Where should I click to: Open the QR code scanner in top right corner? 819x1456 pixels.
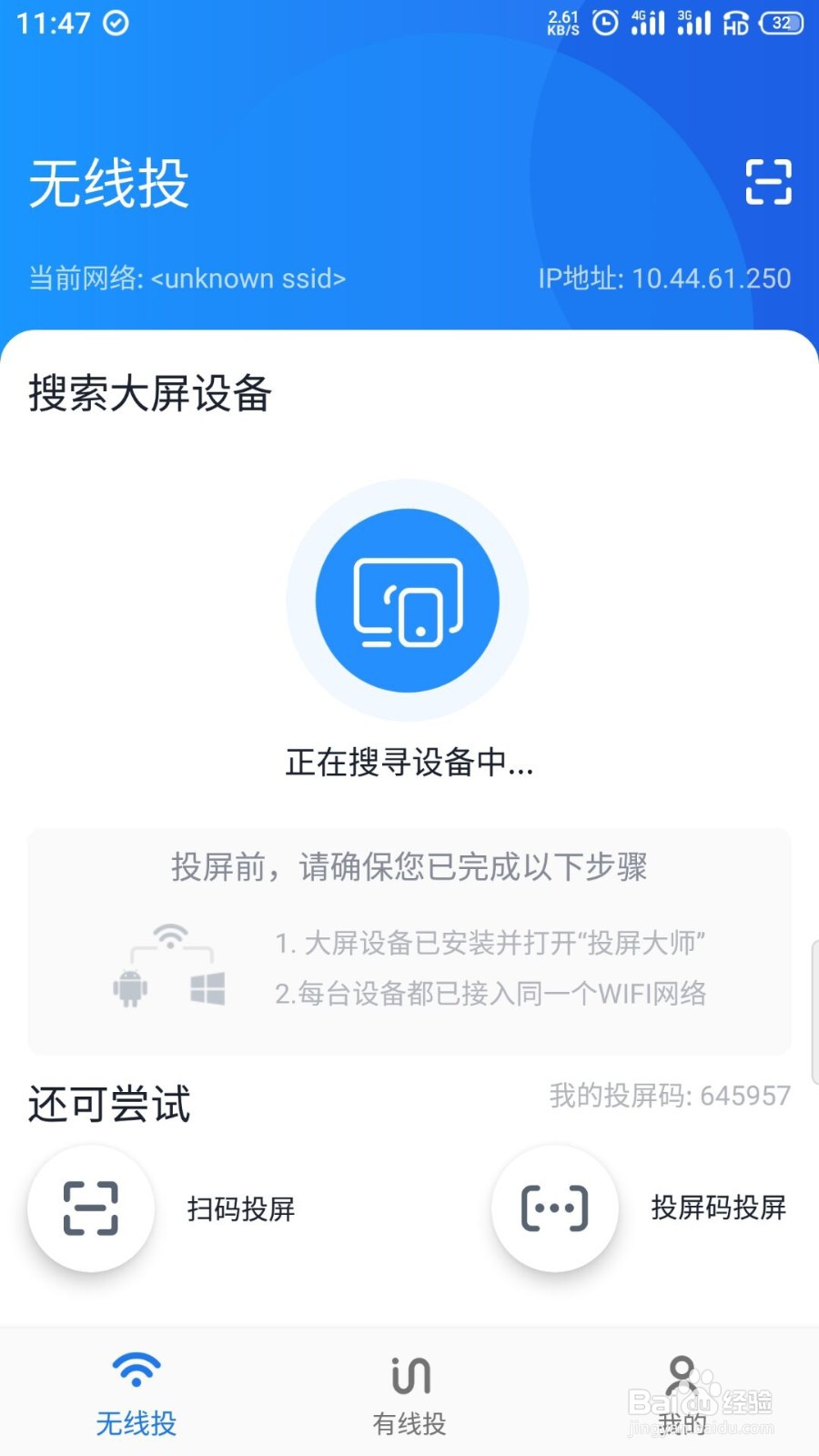[x=768, y=183]
